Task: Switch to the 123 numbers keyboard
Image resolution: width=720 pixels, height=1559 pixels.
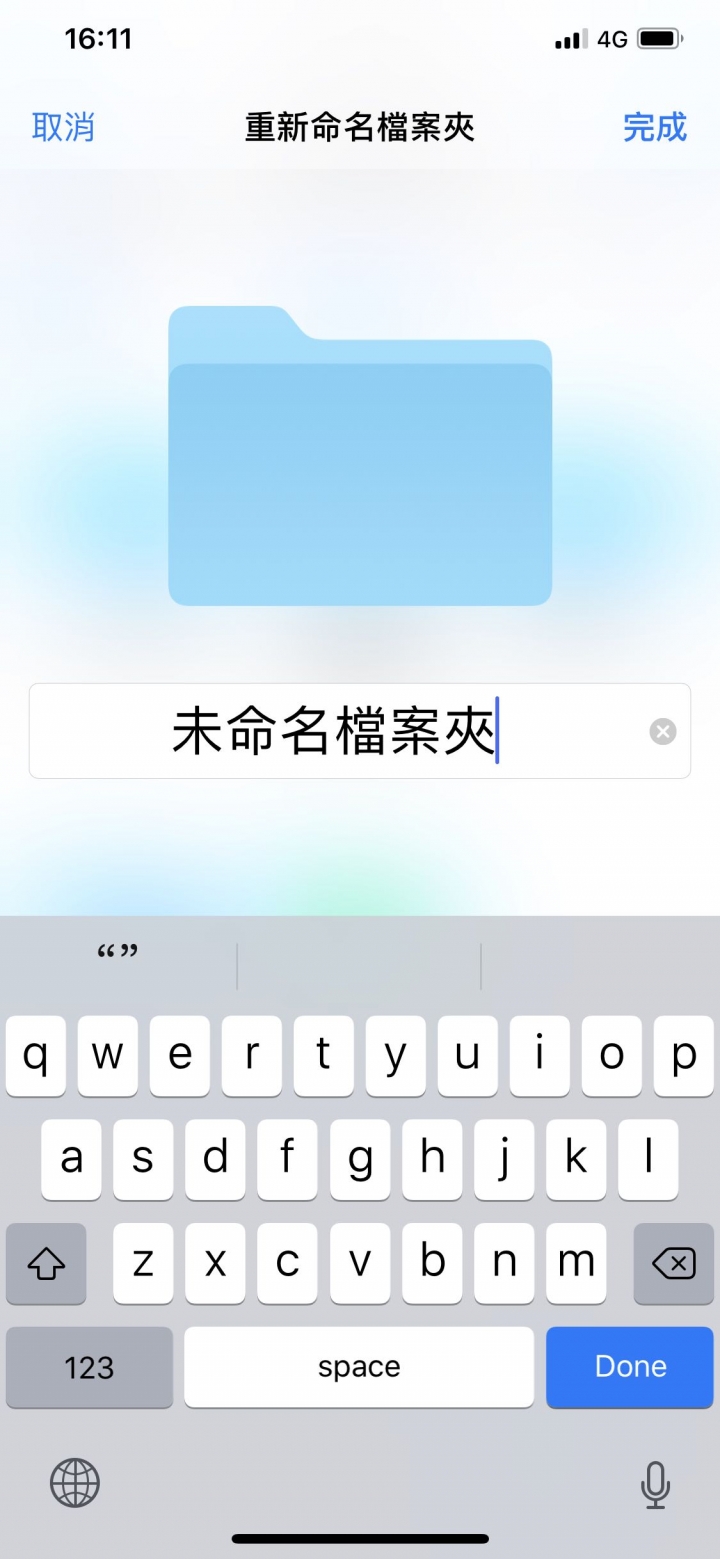Action: coord(89,1366)
